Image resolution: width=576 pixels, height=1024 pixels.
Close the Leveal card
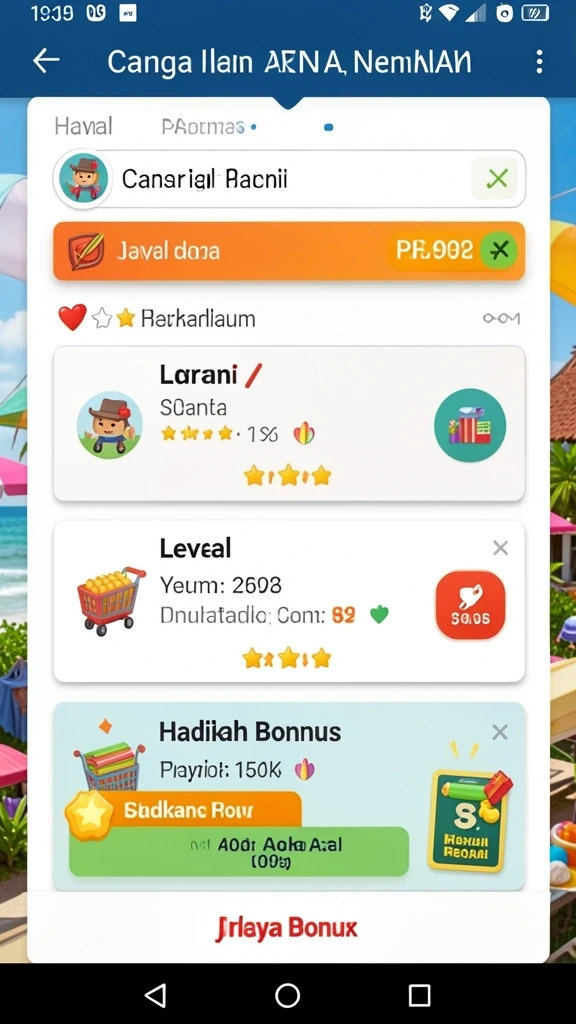500,548
